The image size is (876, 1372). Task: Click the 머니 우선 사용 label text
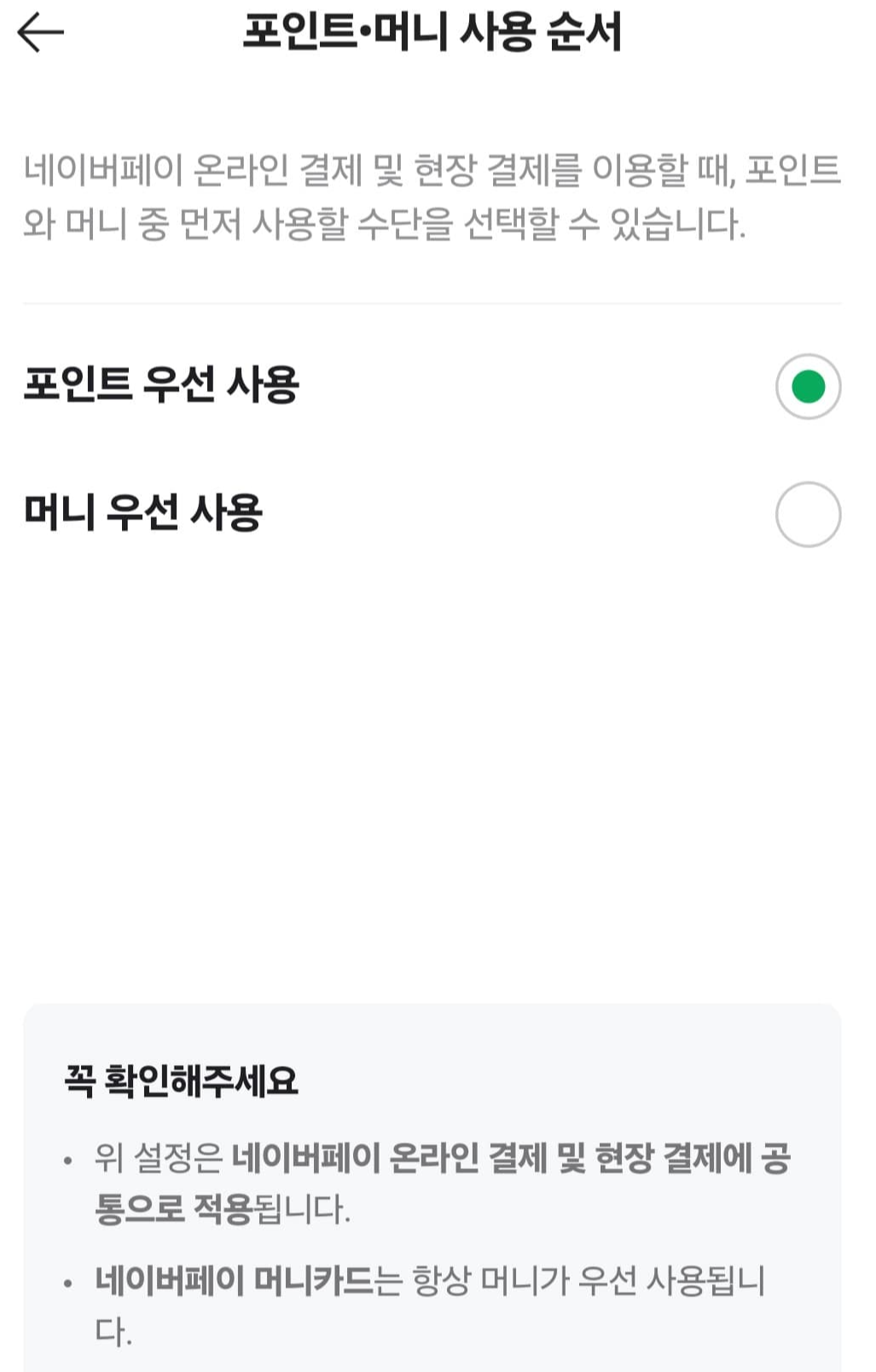(x=142, y=512)
